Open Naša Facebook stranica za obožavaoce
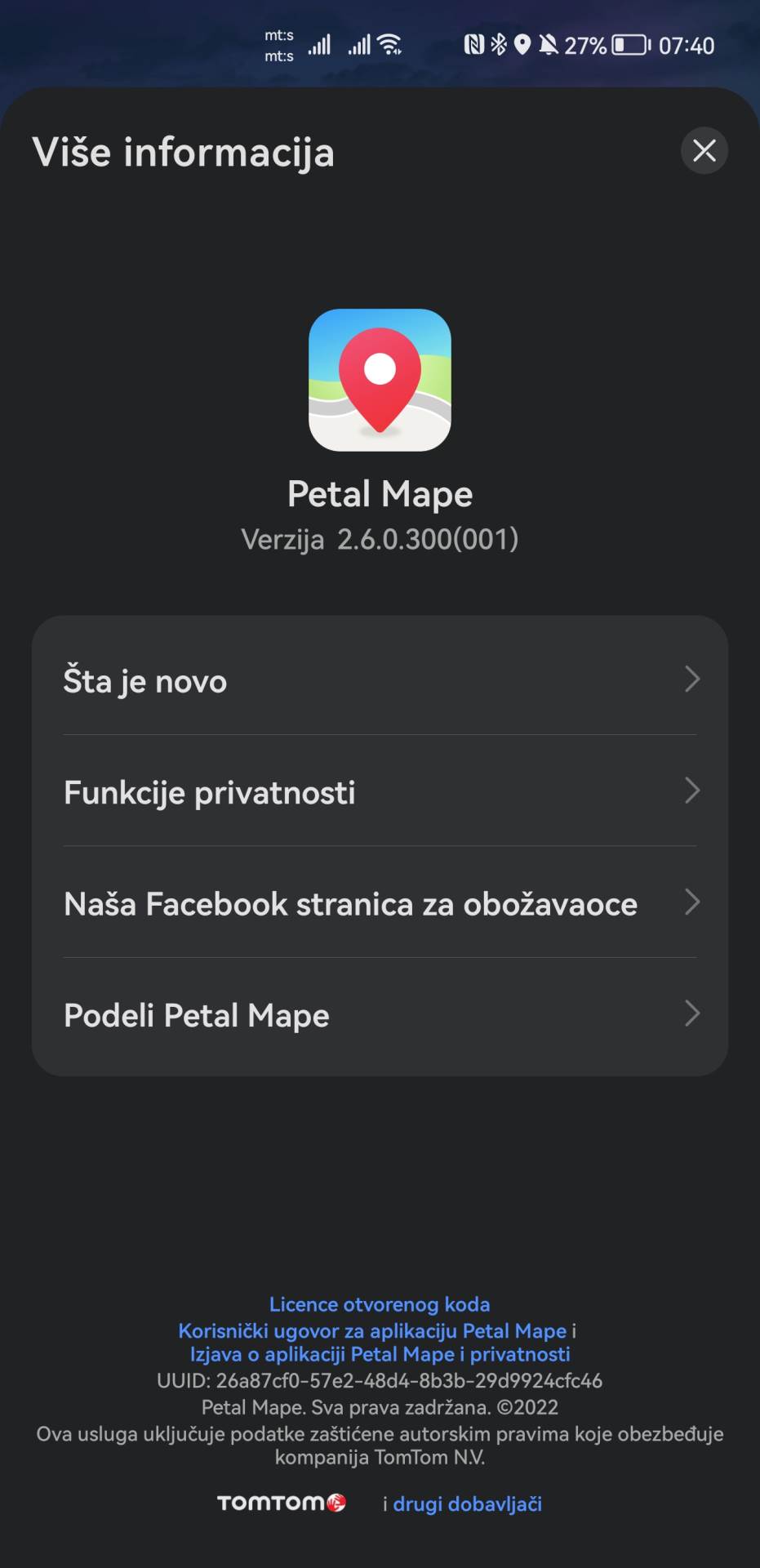This screenshot has width=760, height=1568. 351,903
